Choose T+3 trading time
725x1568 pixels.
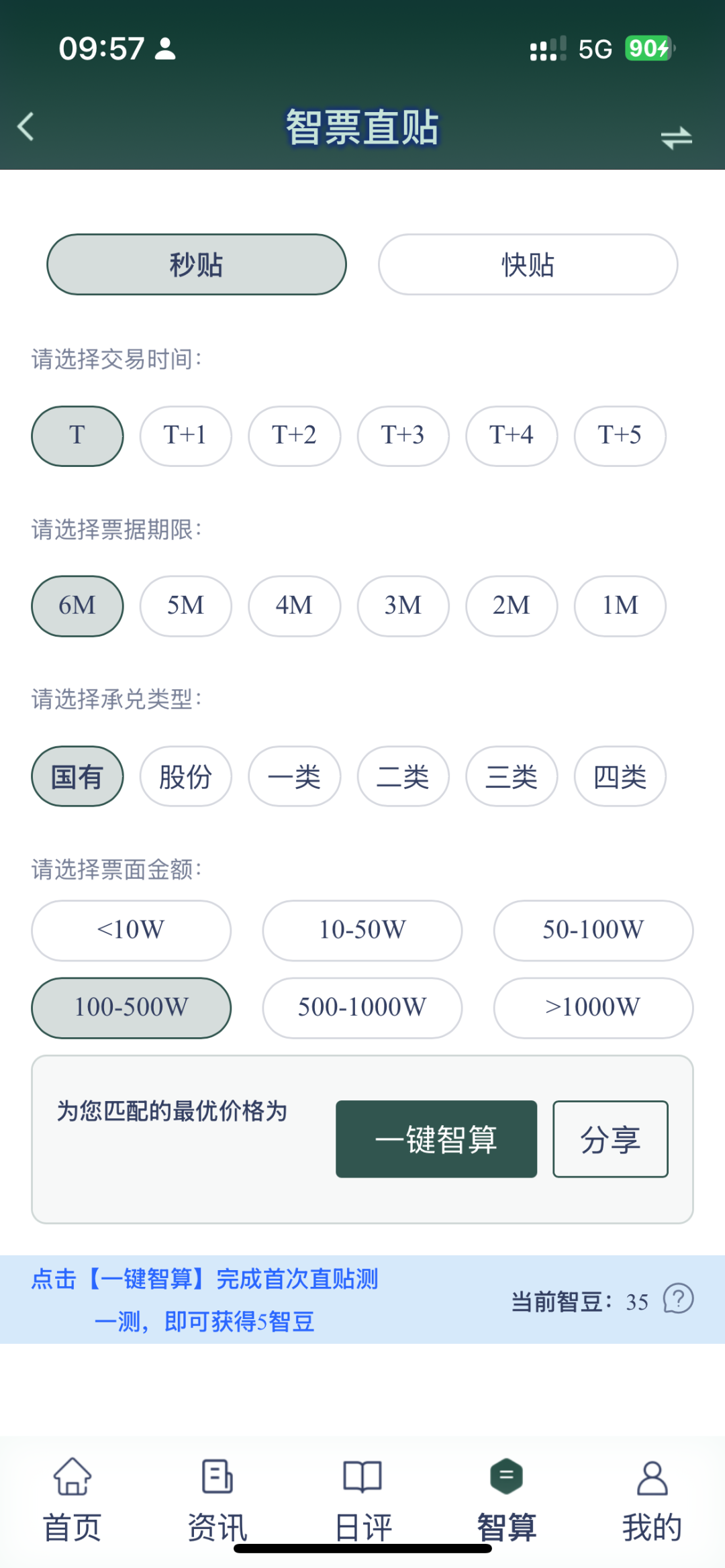point(403,436)
